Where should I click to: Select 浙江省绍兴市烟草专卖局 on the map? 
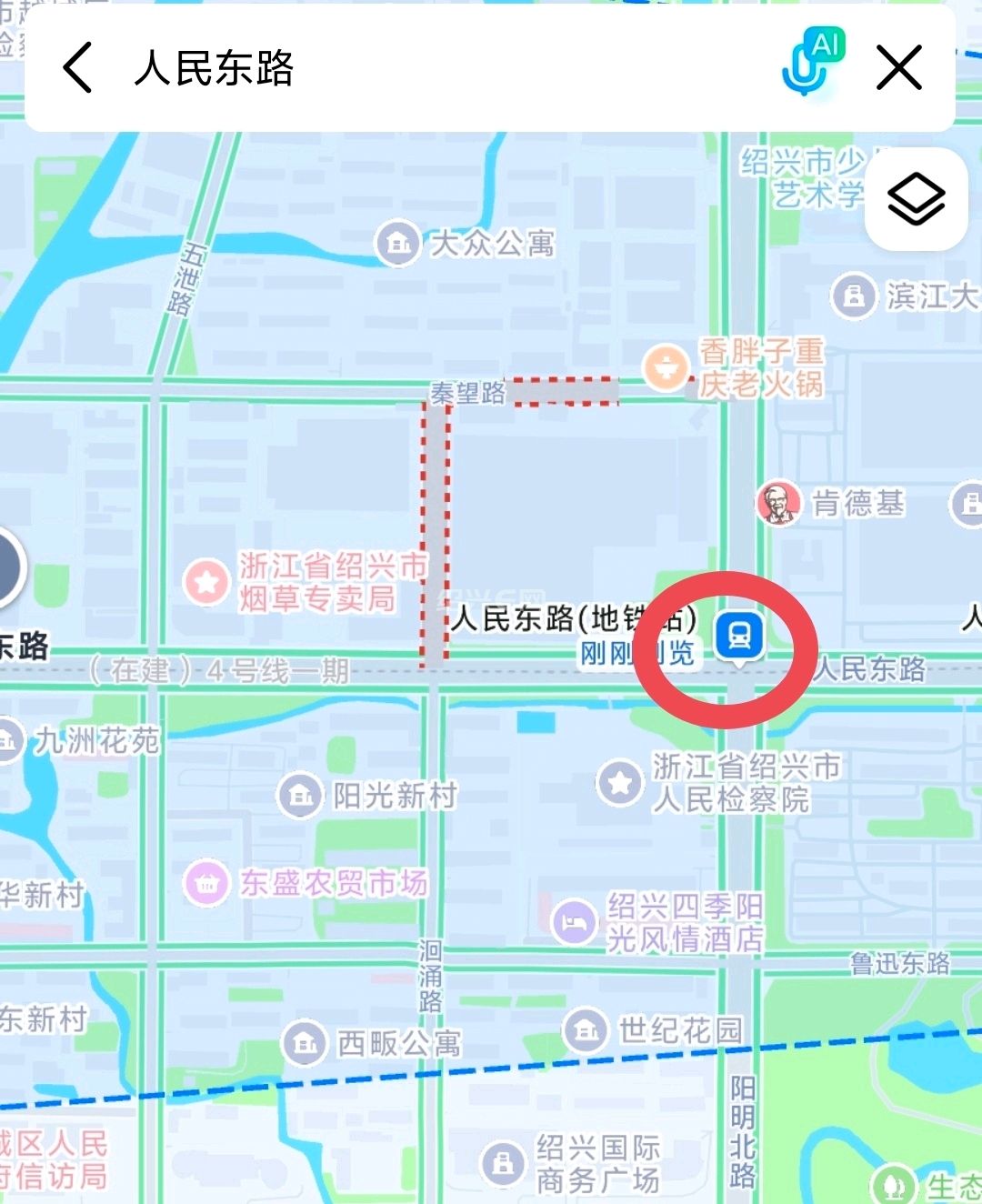[206, 581]
